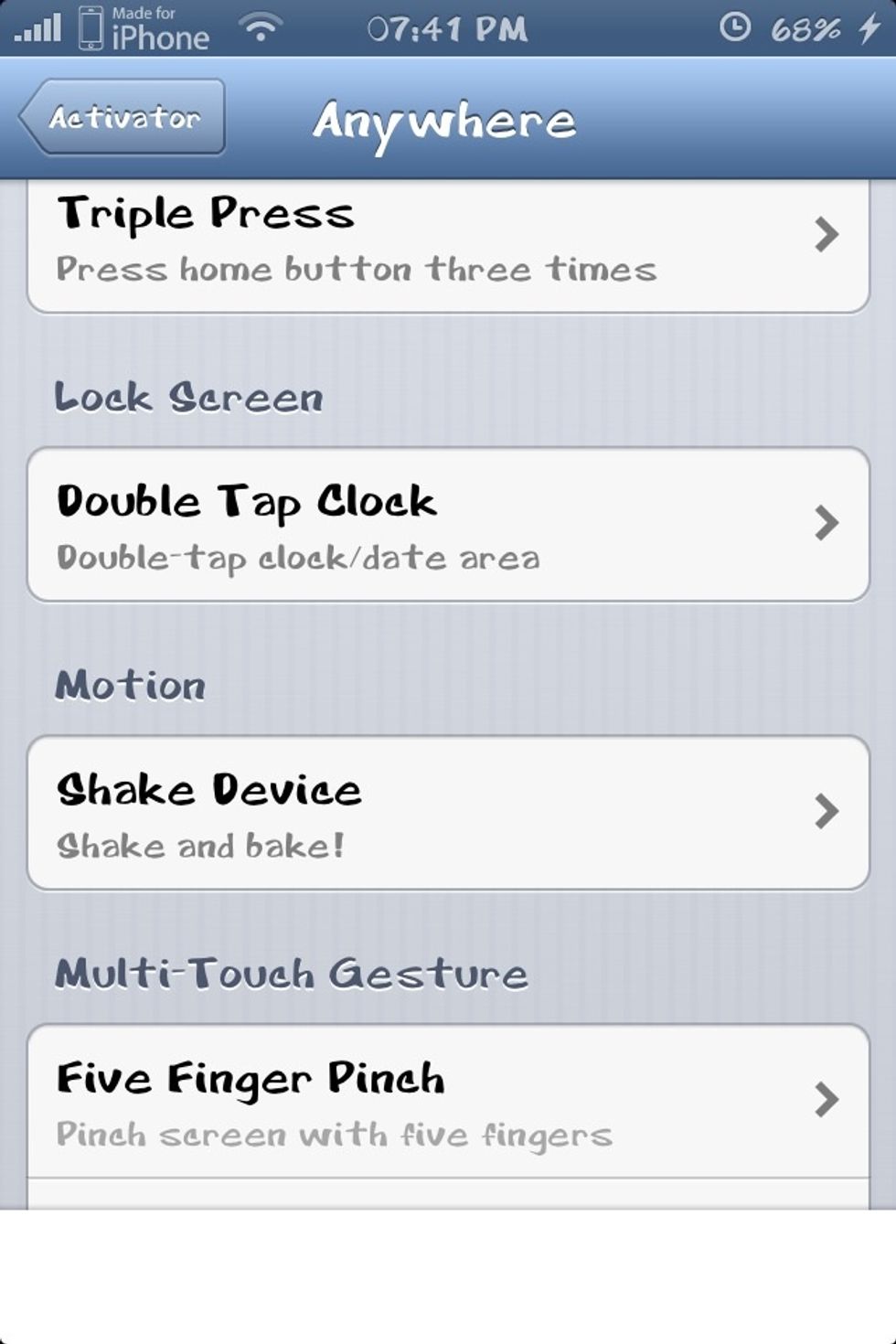
Task: Open the Double Tap Clock chevron
Action: click(827, 523)
